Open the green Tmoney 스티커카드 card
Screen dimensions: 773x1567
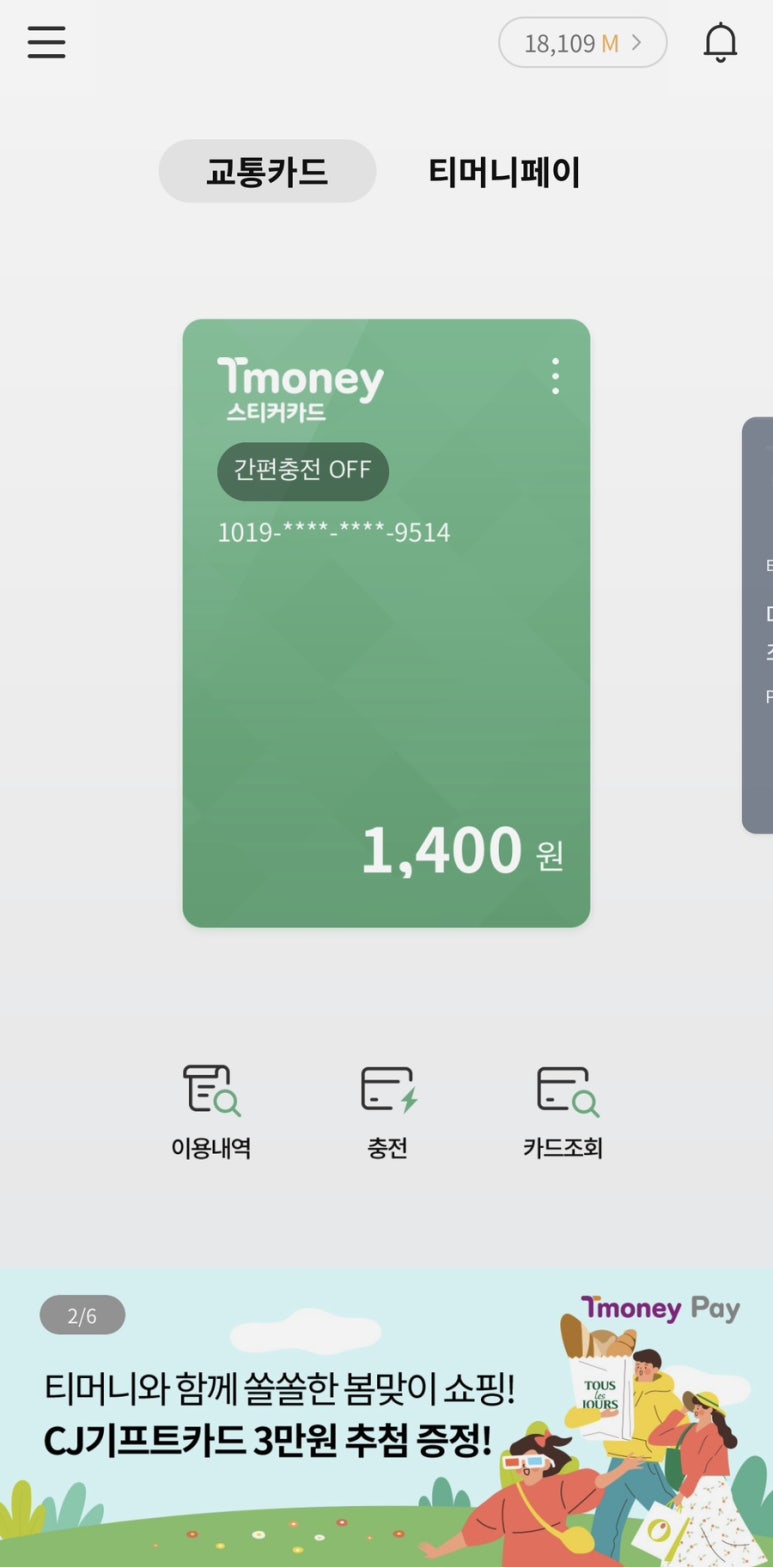tap(386, 680)
